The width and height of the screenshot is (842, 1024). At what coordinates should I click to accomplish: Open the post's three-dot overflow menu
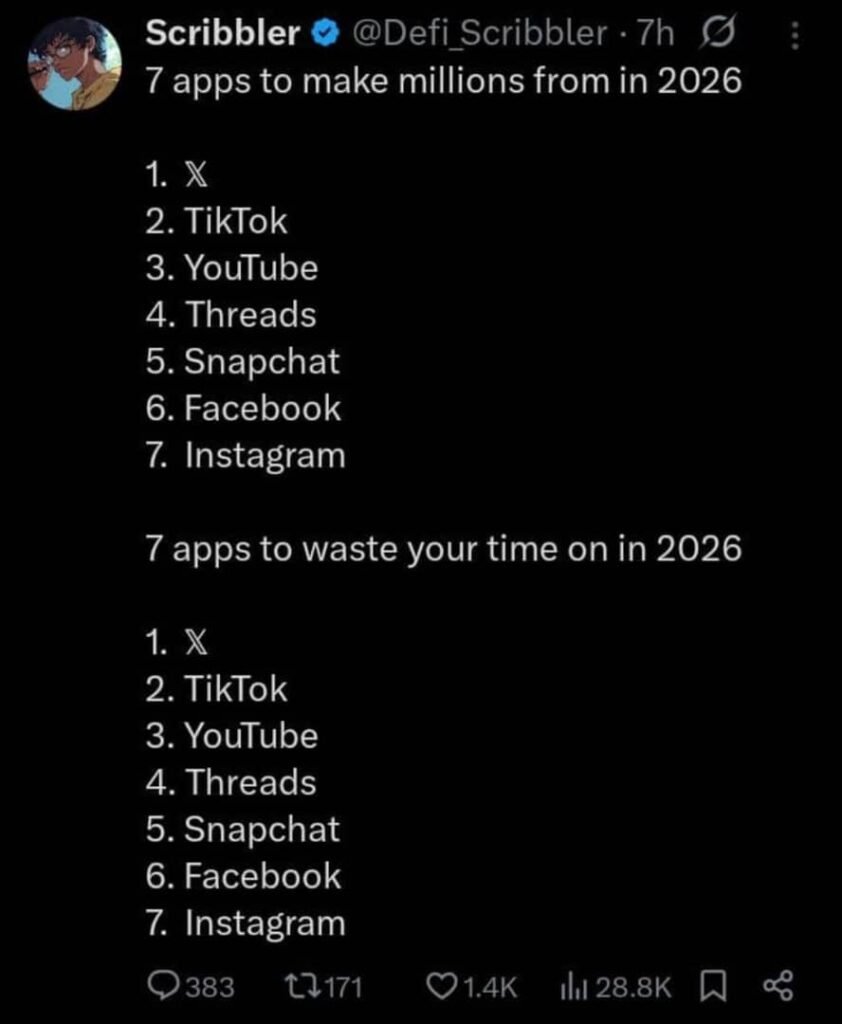coord(796,37)
